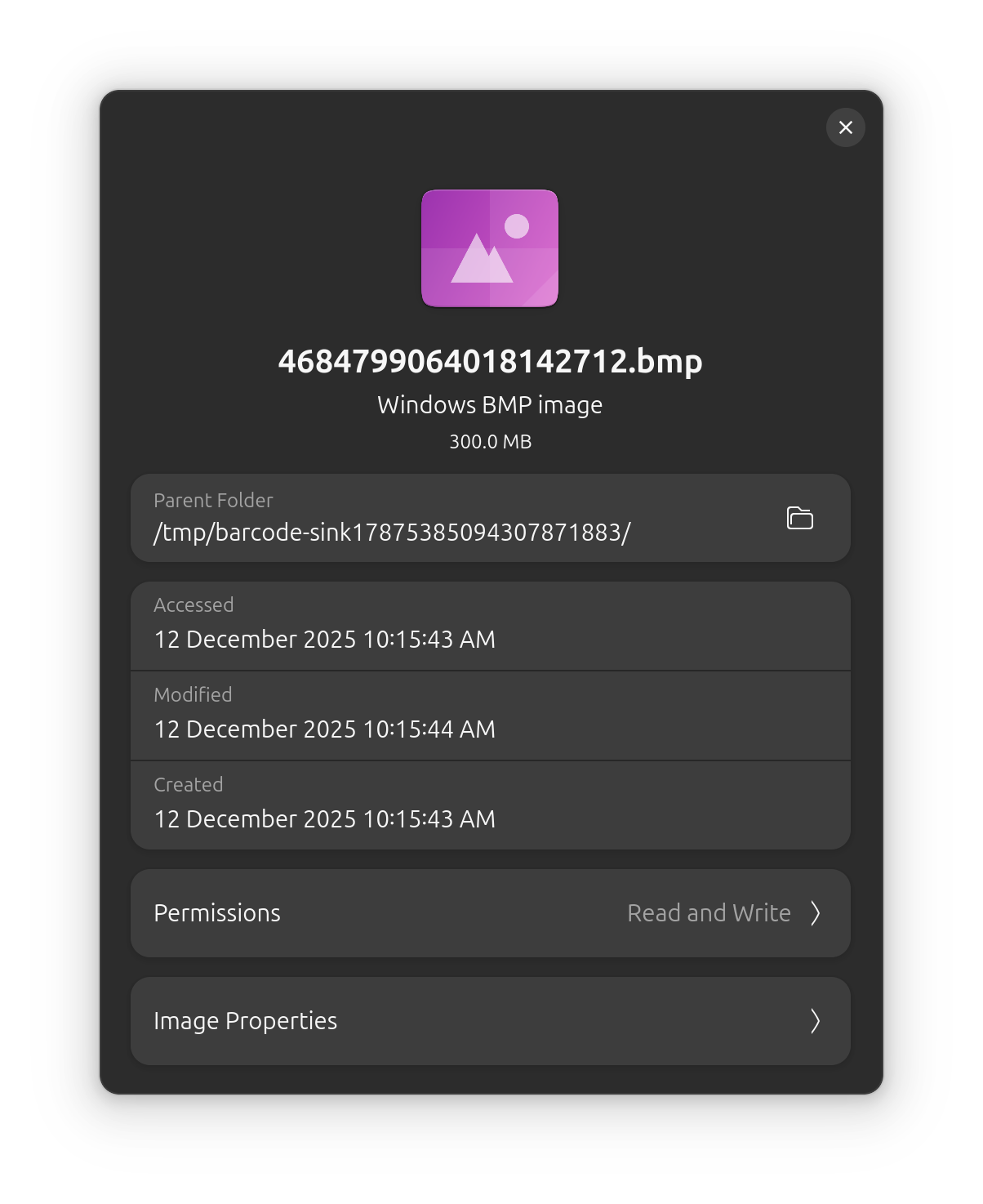
Task: Open the parent folder location
Action: 799,518
